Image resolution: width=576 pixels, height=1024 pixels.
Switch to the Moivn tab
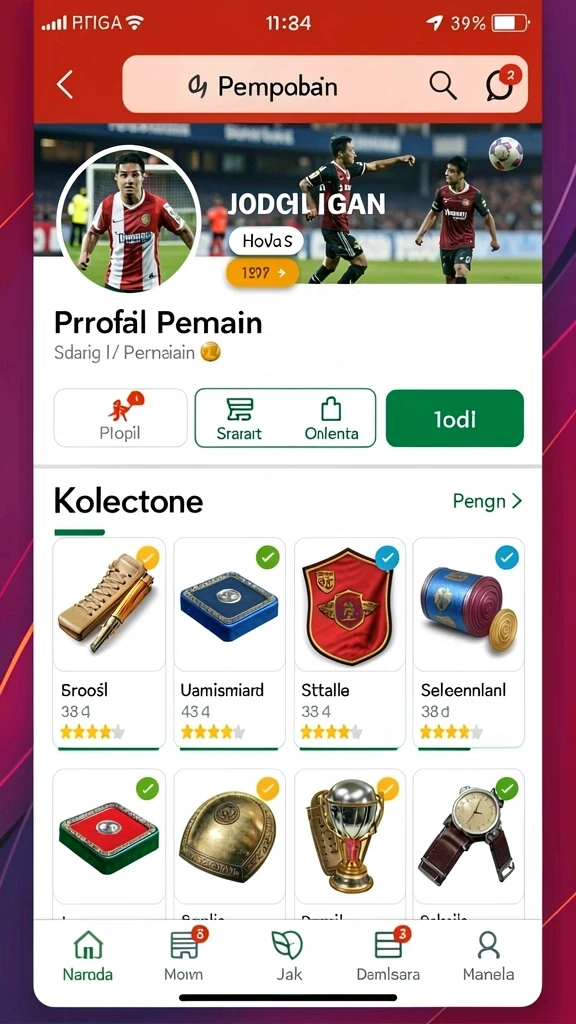tap(184, 955)
